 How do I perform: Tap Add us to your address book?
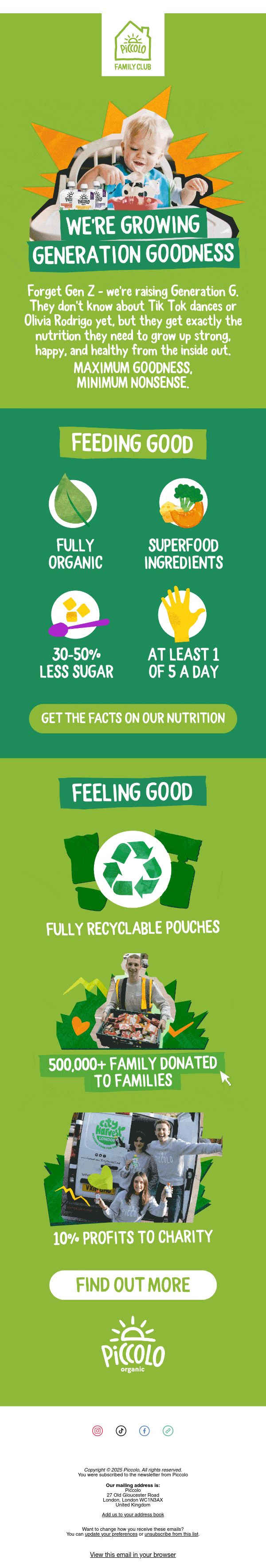[x=133, y=1514]
